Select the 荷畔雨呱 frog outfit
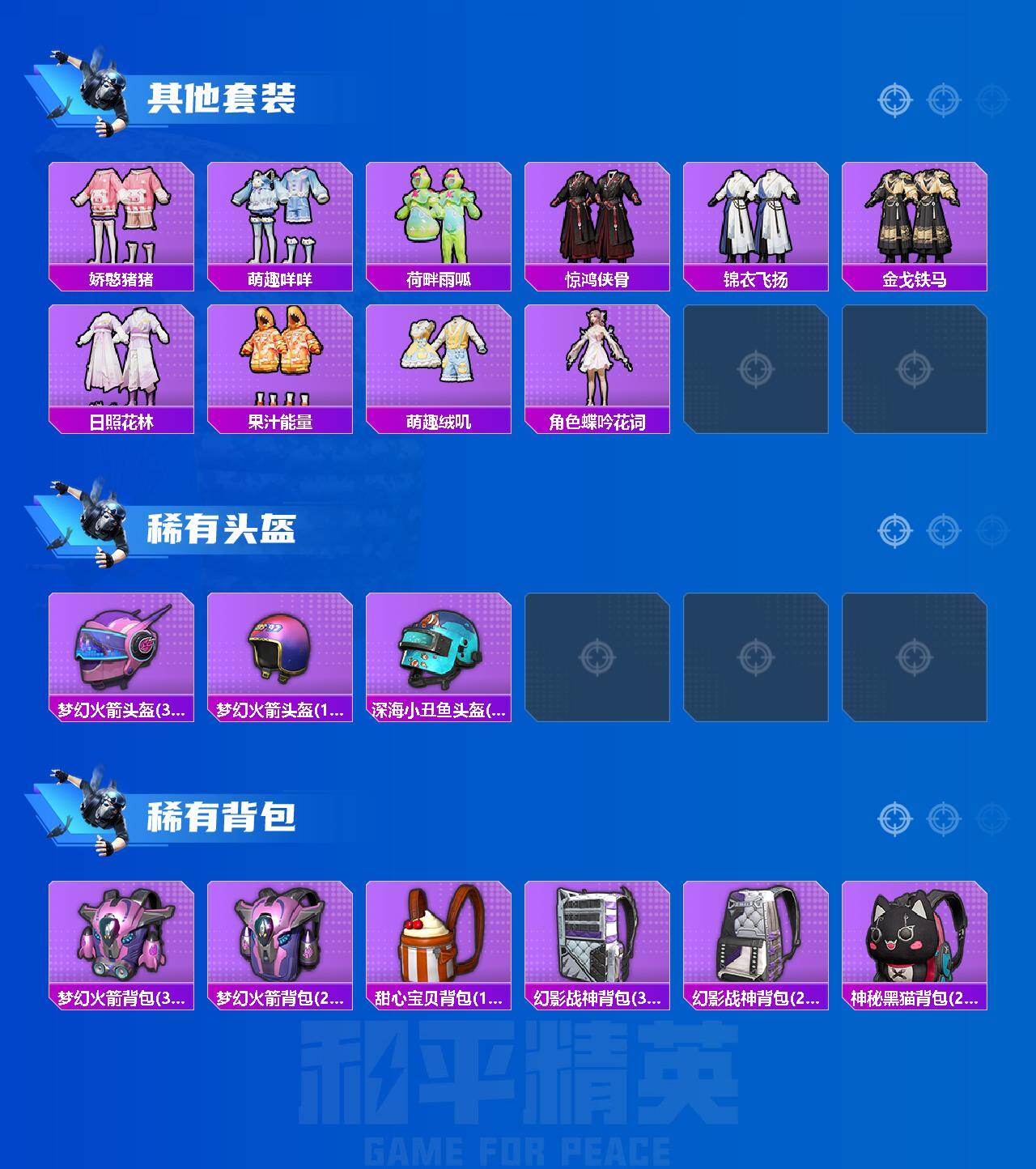Screen dimensions: 1036x1169 pos(439,219)
